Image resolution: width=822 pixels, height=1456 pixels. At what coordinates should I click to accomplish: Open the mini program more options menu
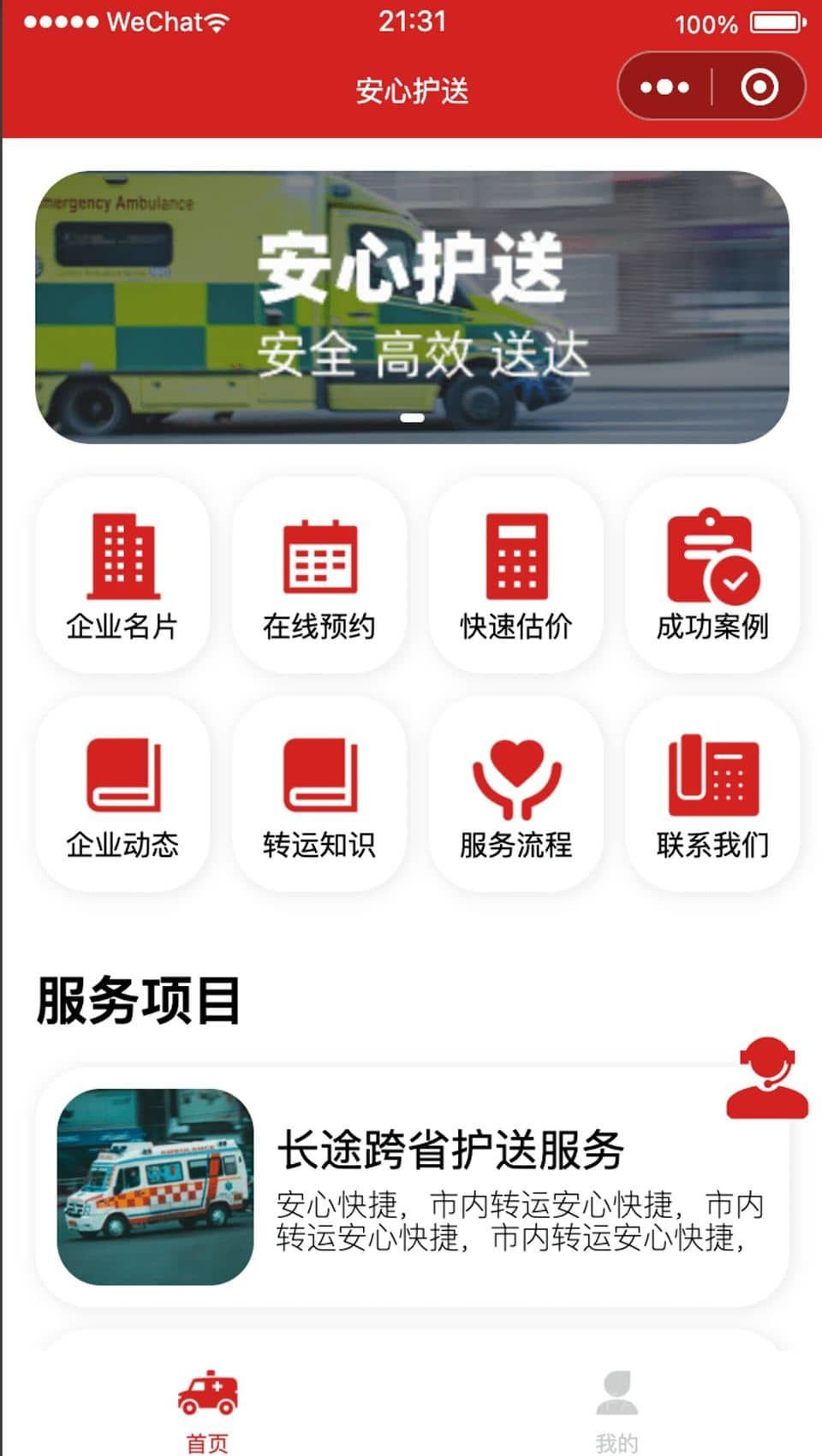coord(664,87)
